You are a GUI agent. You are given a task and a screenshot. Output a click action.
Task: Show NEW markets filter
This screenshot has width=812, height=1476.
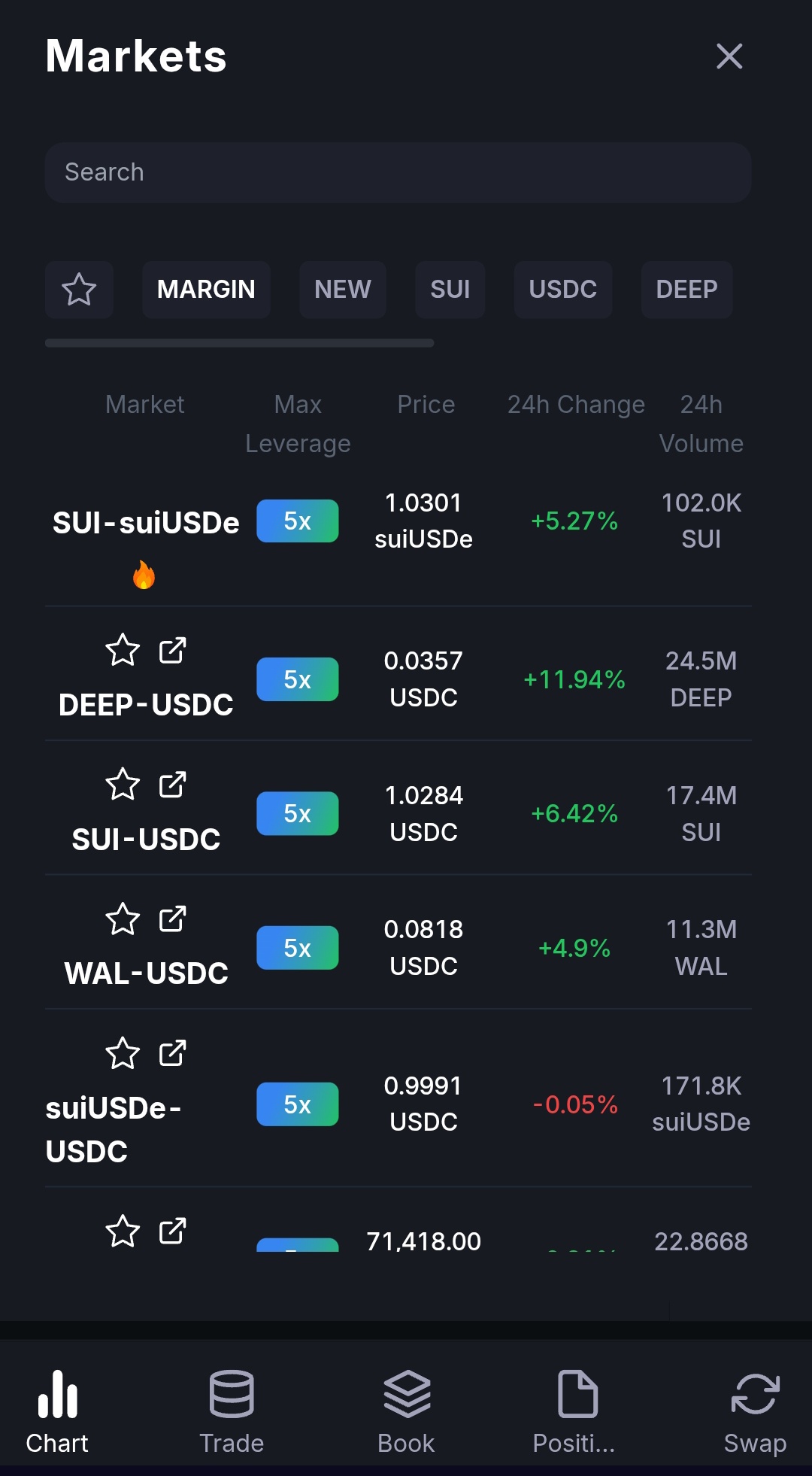pos(343,290)
